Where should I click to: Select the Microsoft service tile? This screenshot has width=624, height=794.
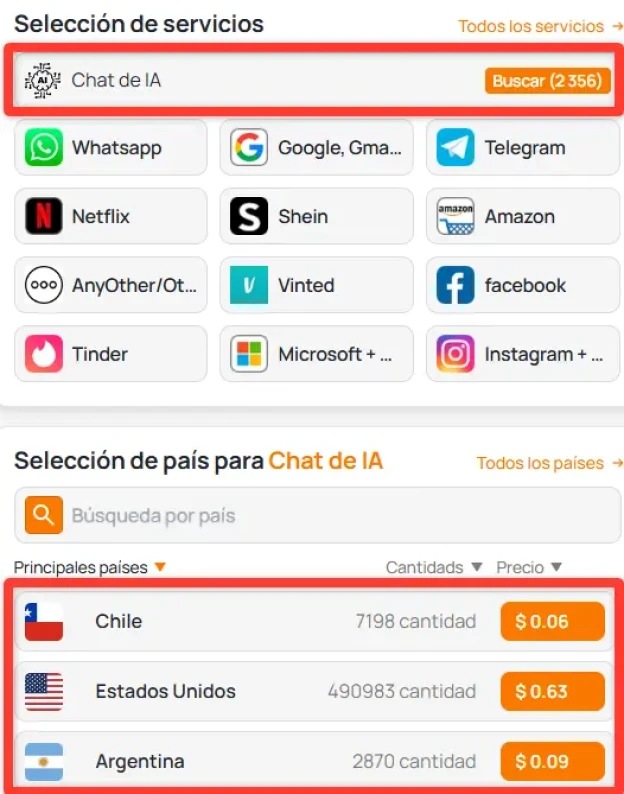tap(316, 354)
